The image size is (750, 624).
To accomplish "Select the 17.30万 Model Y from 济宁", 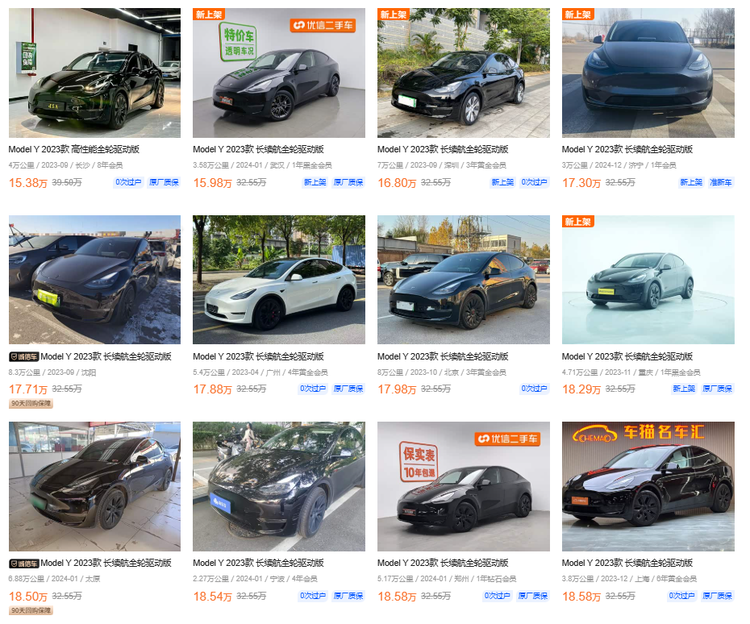I will click(x=648, y=74).
